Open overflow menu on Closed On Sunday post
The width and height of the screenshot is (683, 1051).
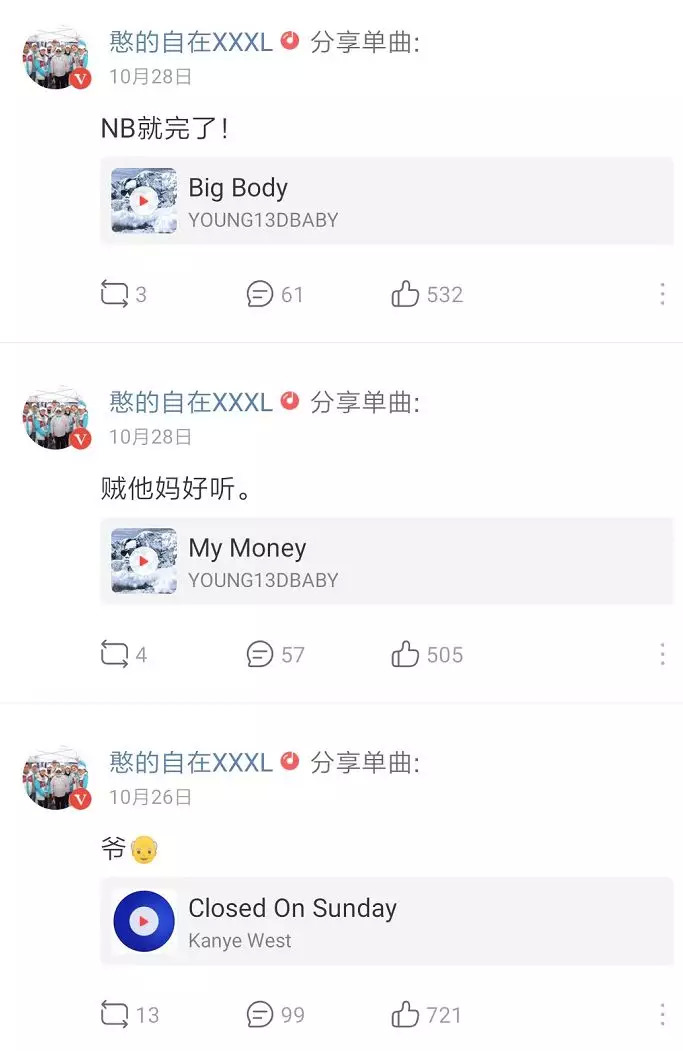[x=662, y=1015]
